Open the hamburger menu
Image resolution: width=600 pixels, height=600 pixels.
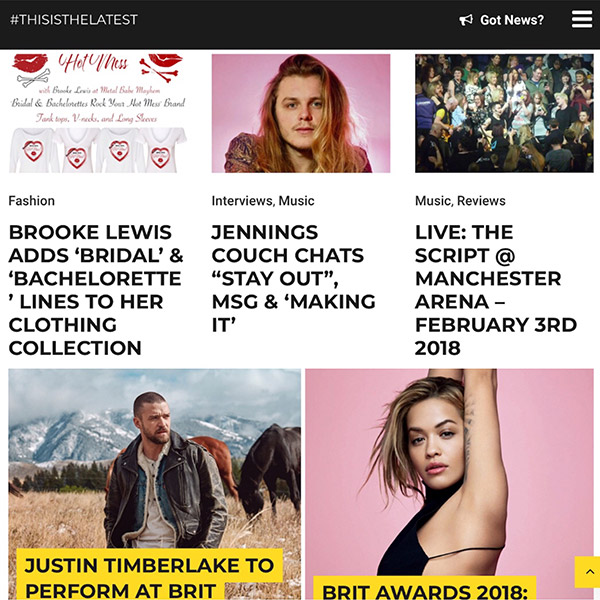pos(582,20)
